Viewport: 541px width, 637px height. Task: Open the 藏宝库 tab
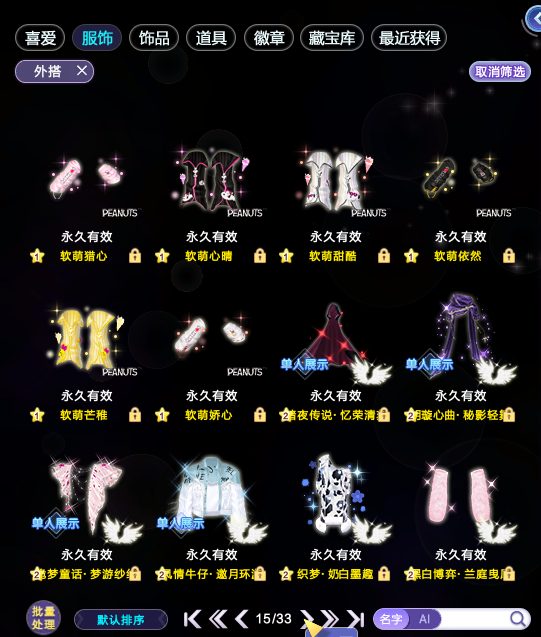point(331,38)
